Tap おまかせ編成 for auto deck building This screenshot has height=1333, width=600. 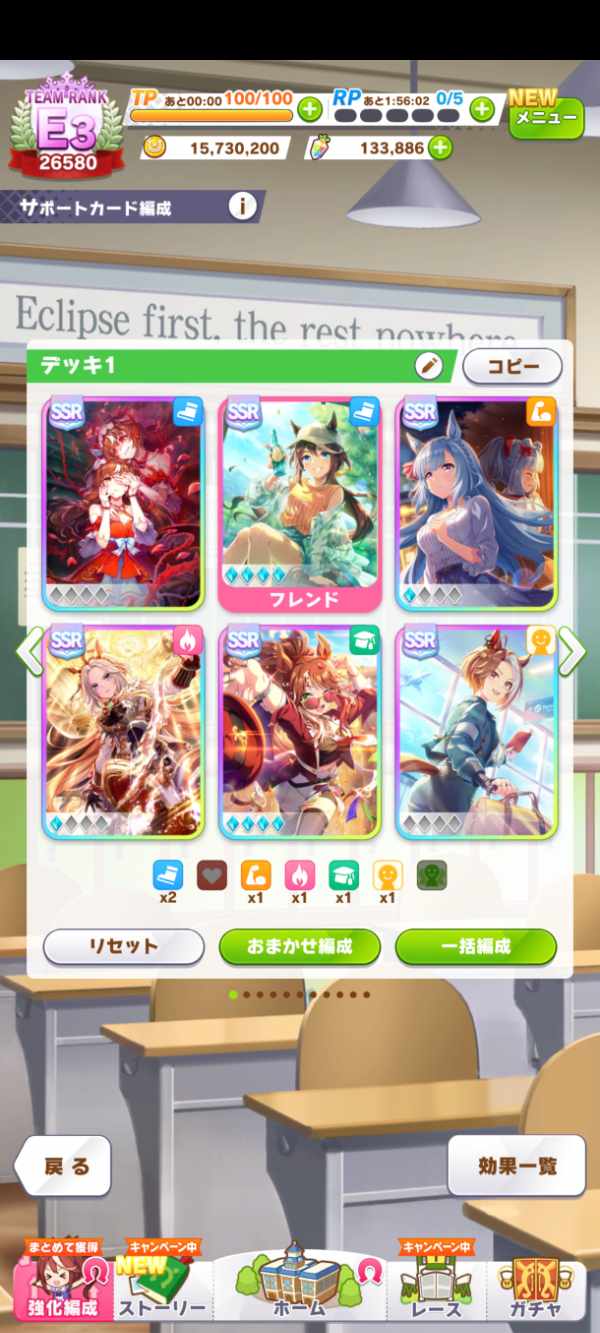pos(300,946)
